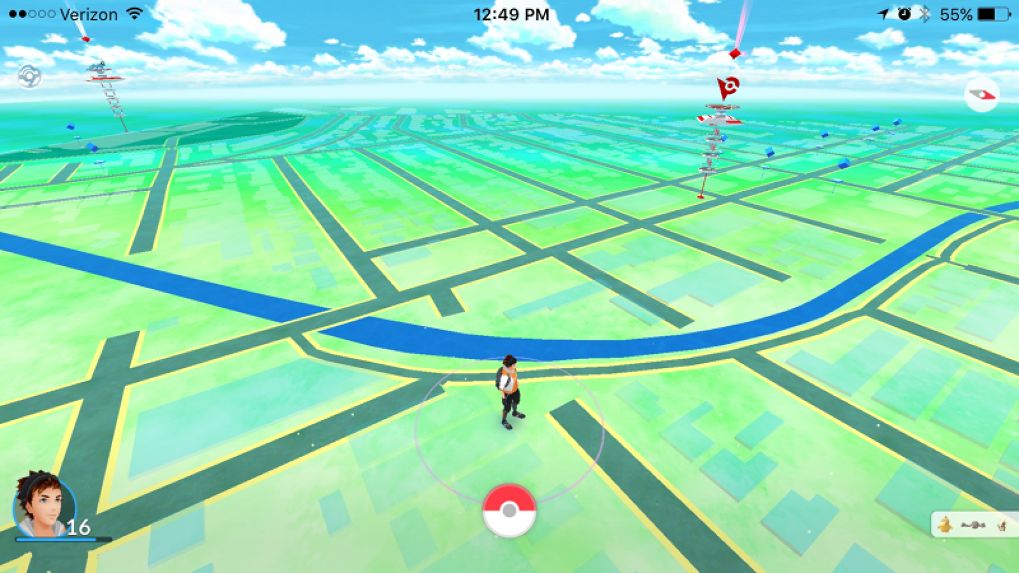Open the main menu Poké Ball button
The image size is (1019, 573).
click(509, 511)
